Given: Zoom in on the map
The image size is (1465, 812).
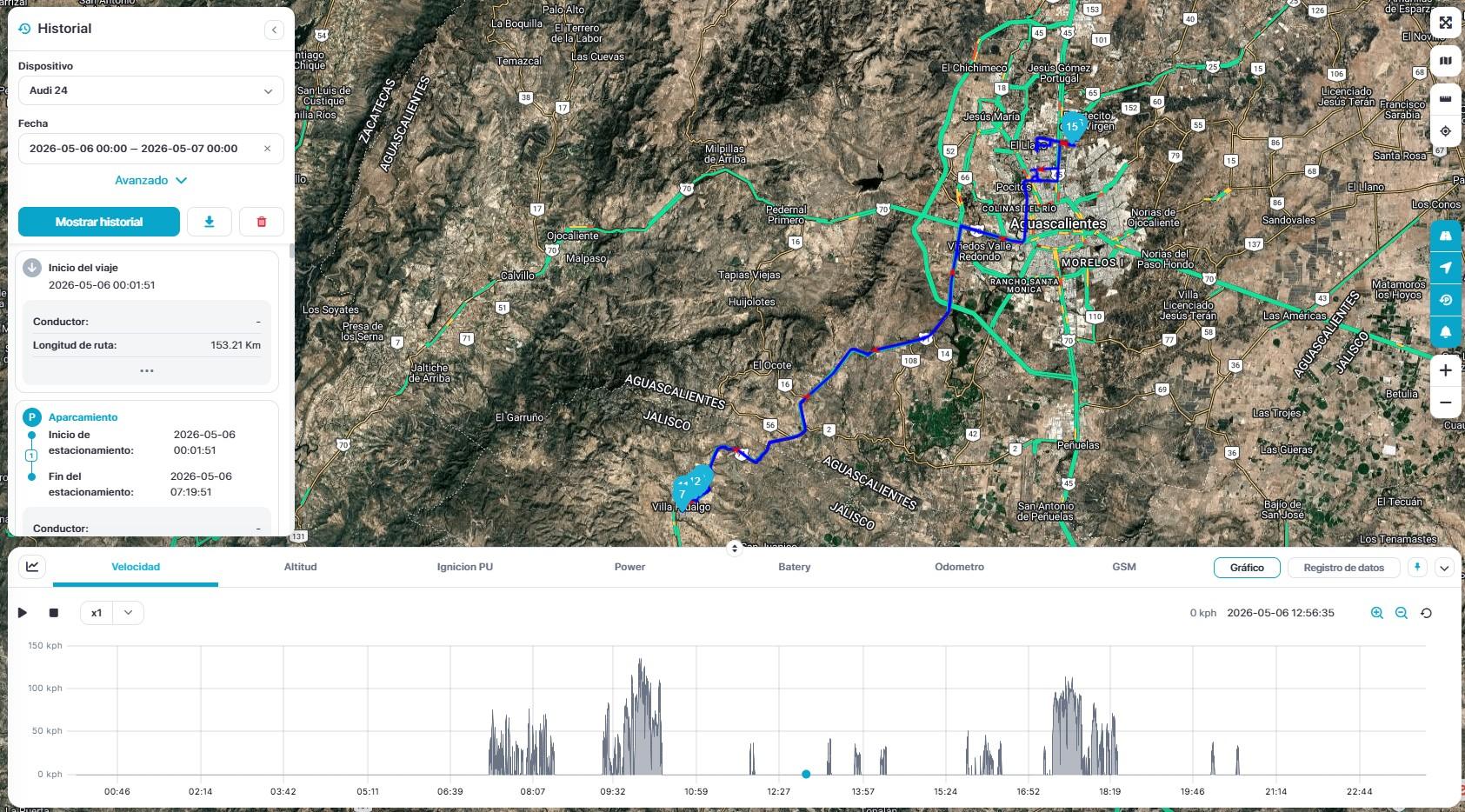Looking at the screenshot, I should tap(1445, 370).
